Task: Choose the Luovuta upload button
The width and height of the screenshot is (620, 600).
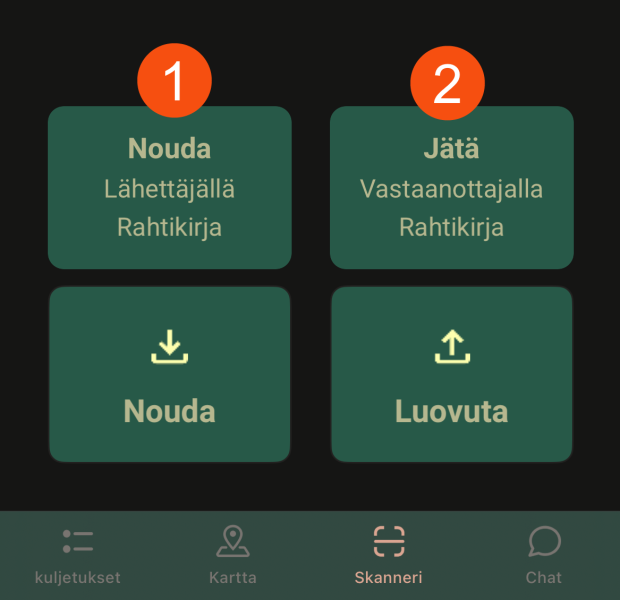Action: tap(451, 375)
